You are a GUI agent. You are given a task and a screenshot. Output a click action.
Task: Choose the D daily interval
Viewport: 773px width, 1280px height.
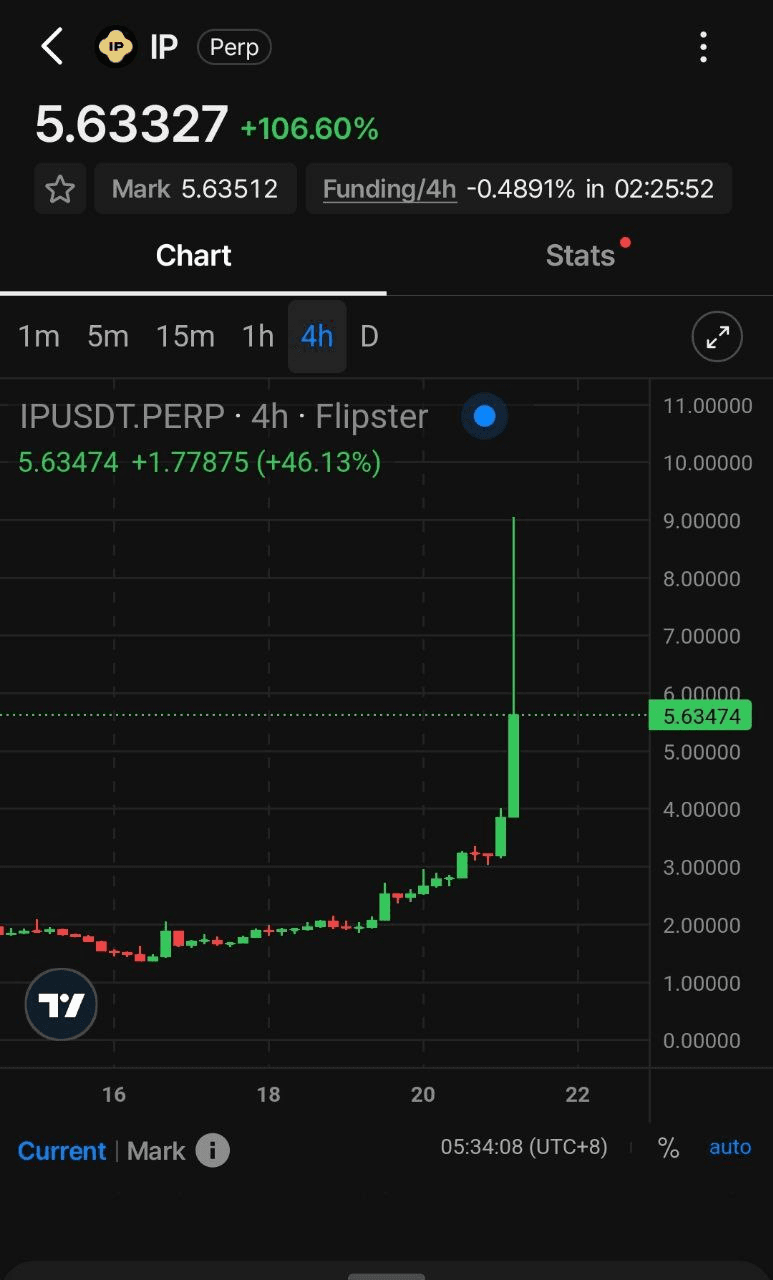[x=369, y=337]
